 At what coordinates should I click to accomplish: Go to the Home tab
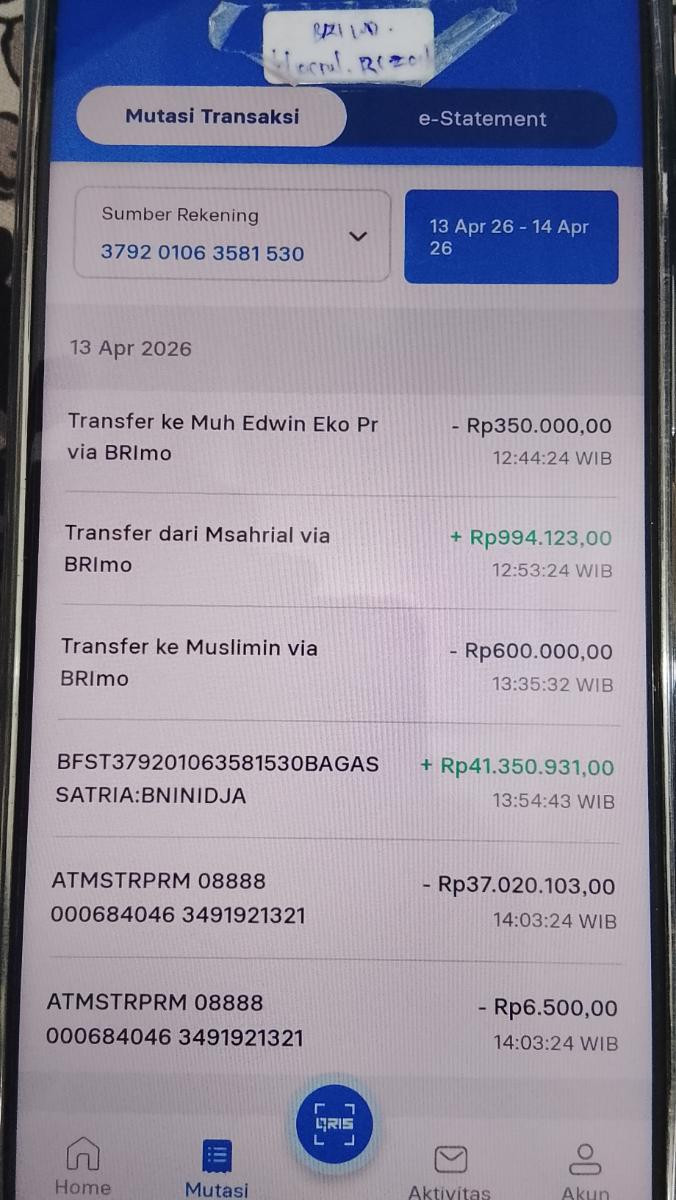[83, 1166]
